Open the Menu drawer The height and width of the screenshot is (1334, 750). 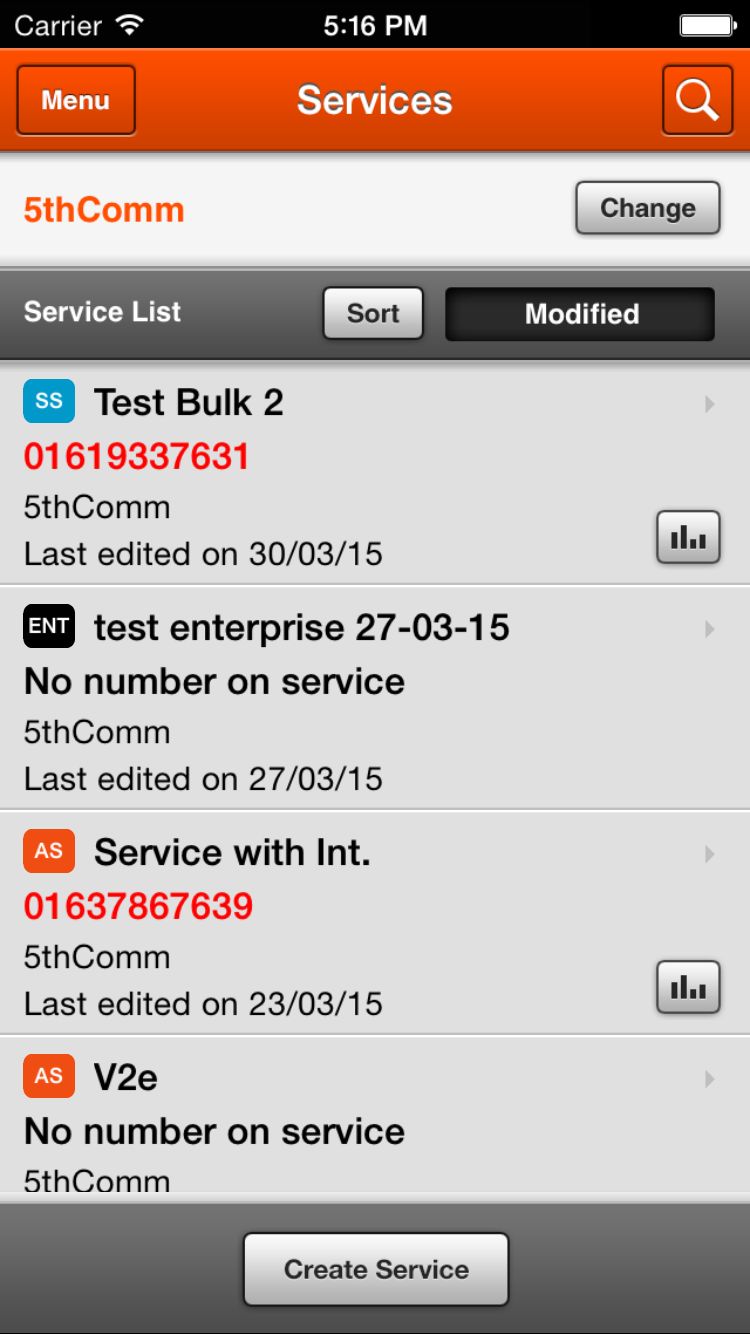pos(76,100)
